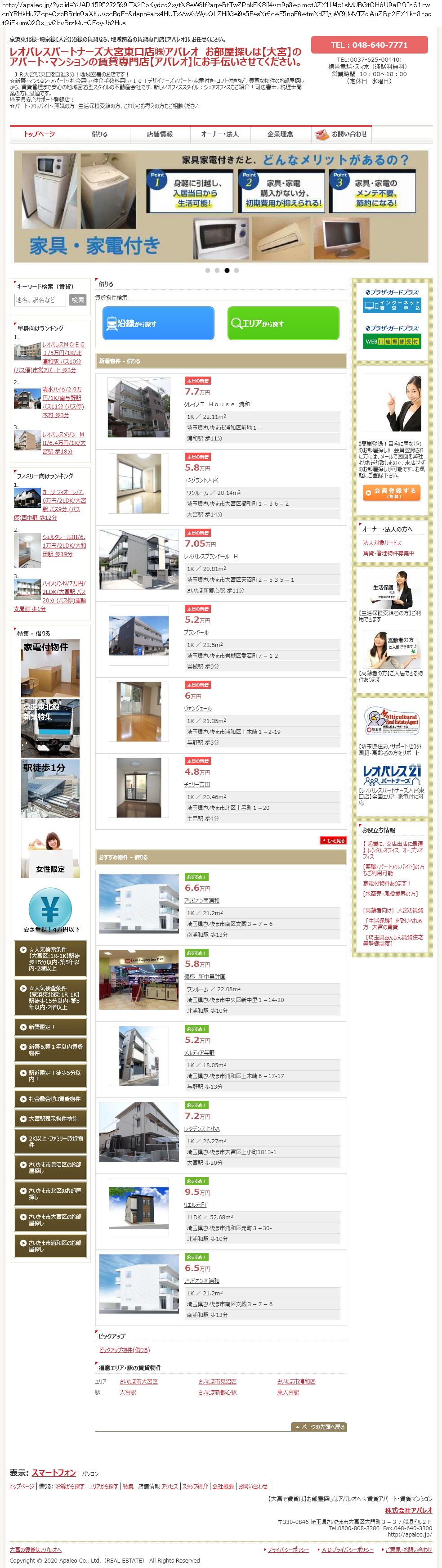
Task: Tap the keyword search input field
Action: coord(40,300)
